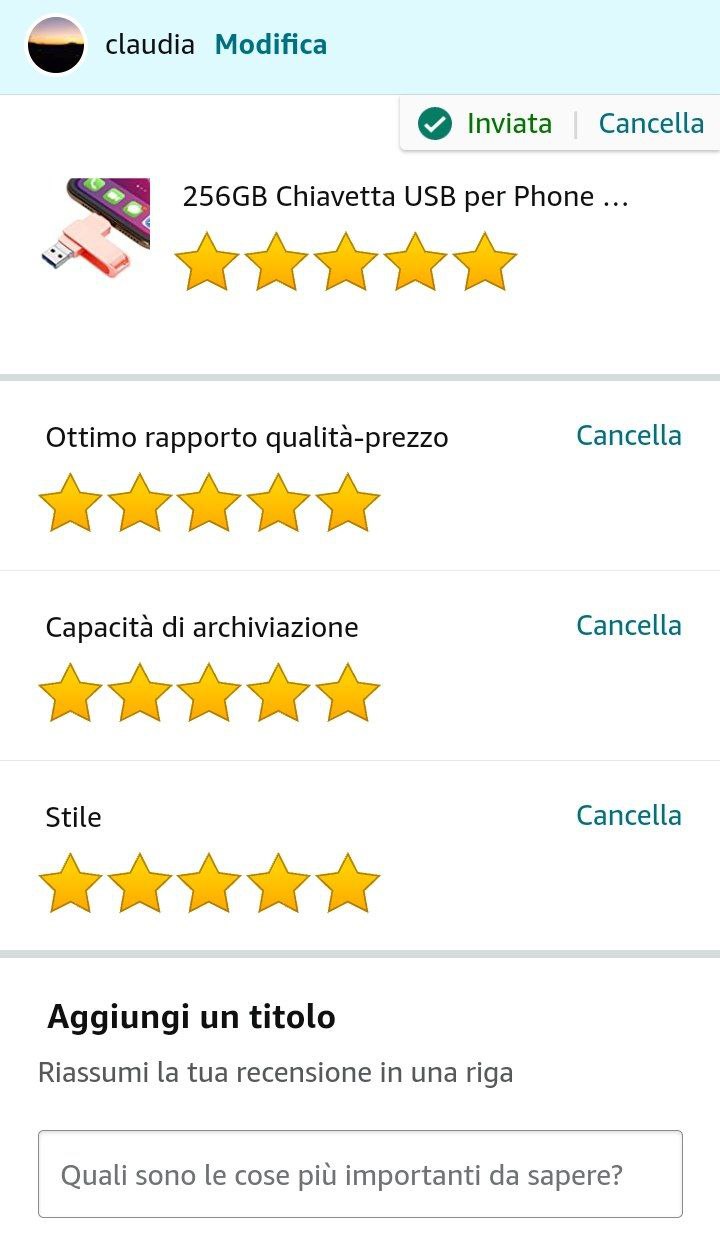Open claudia's profile picture

coord(56,45)
